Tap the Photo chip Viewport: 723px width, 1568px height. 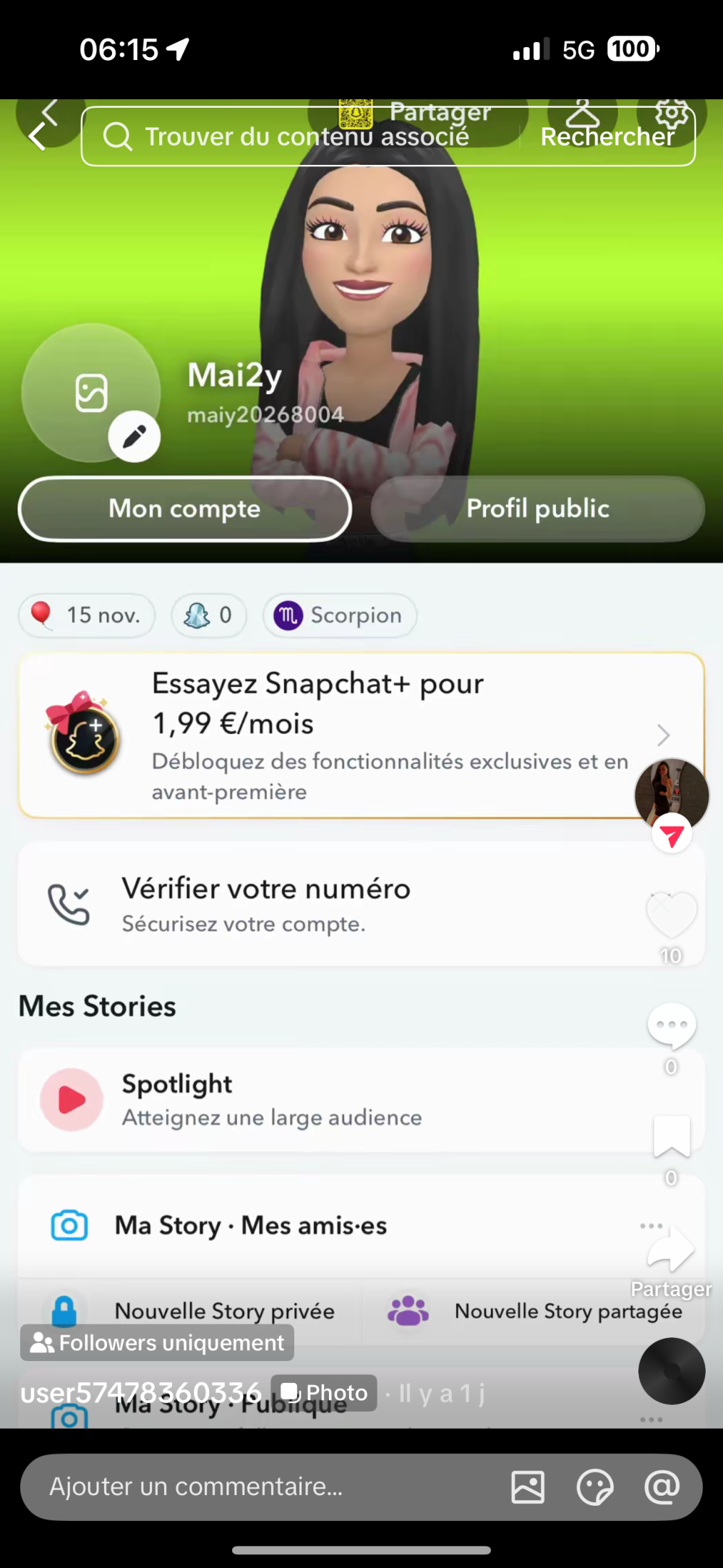324,1392
